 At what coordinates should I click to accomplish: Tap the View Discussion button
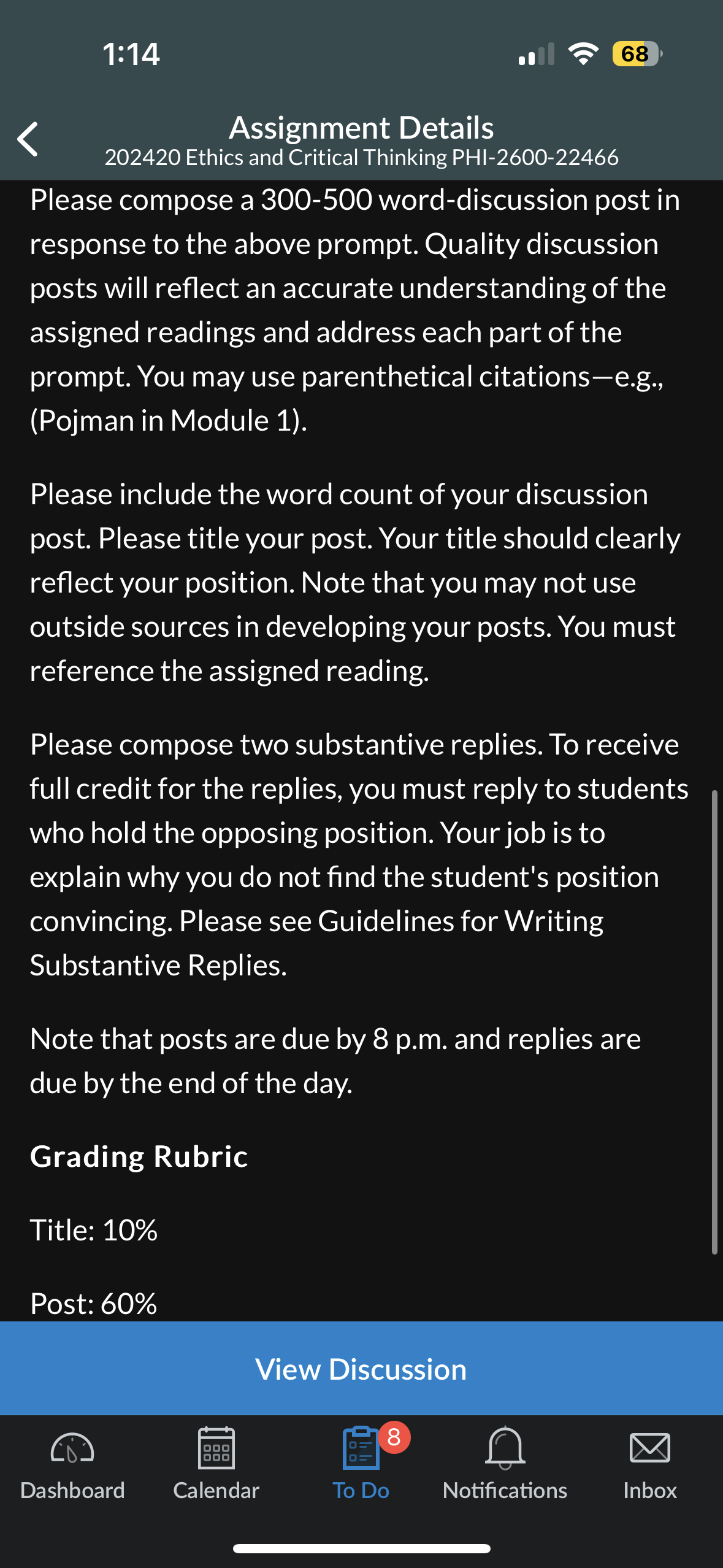tap(361, 1369)
